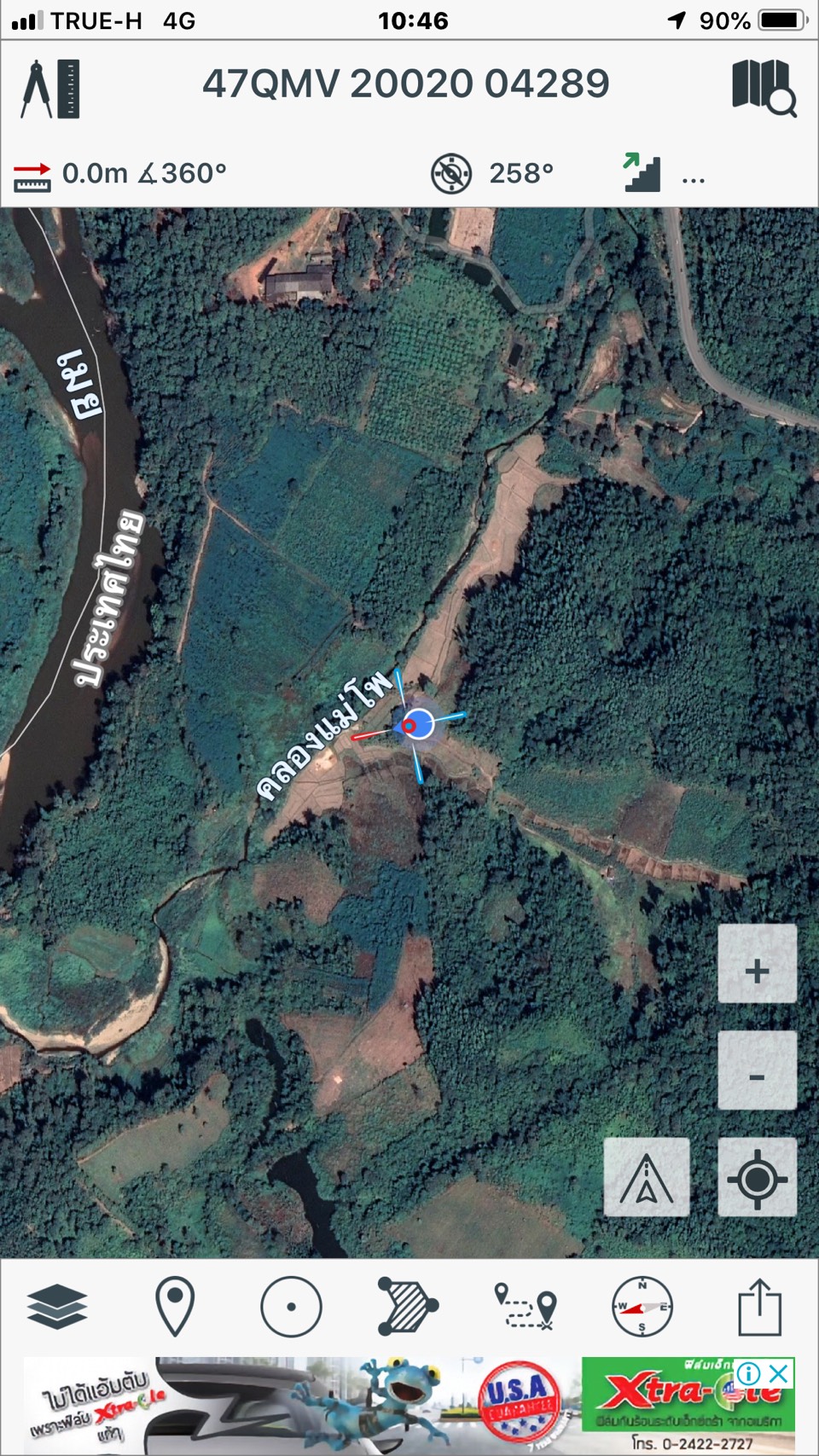Tap the 258° compass bearing icon
This screenshot has height=1456, width=819.
(451, 174)
